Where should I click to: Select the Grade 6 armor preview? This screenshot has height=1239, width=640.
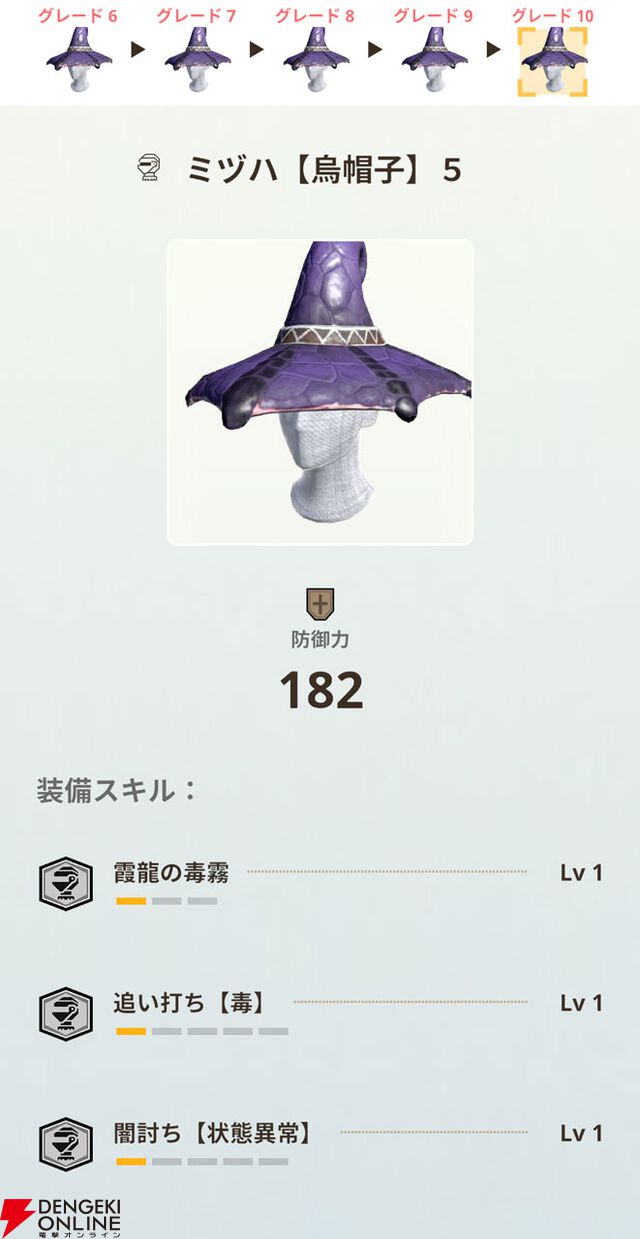click(78, 59)
